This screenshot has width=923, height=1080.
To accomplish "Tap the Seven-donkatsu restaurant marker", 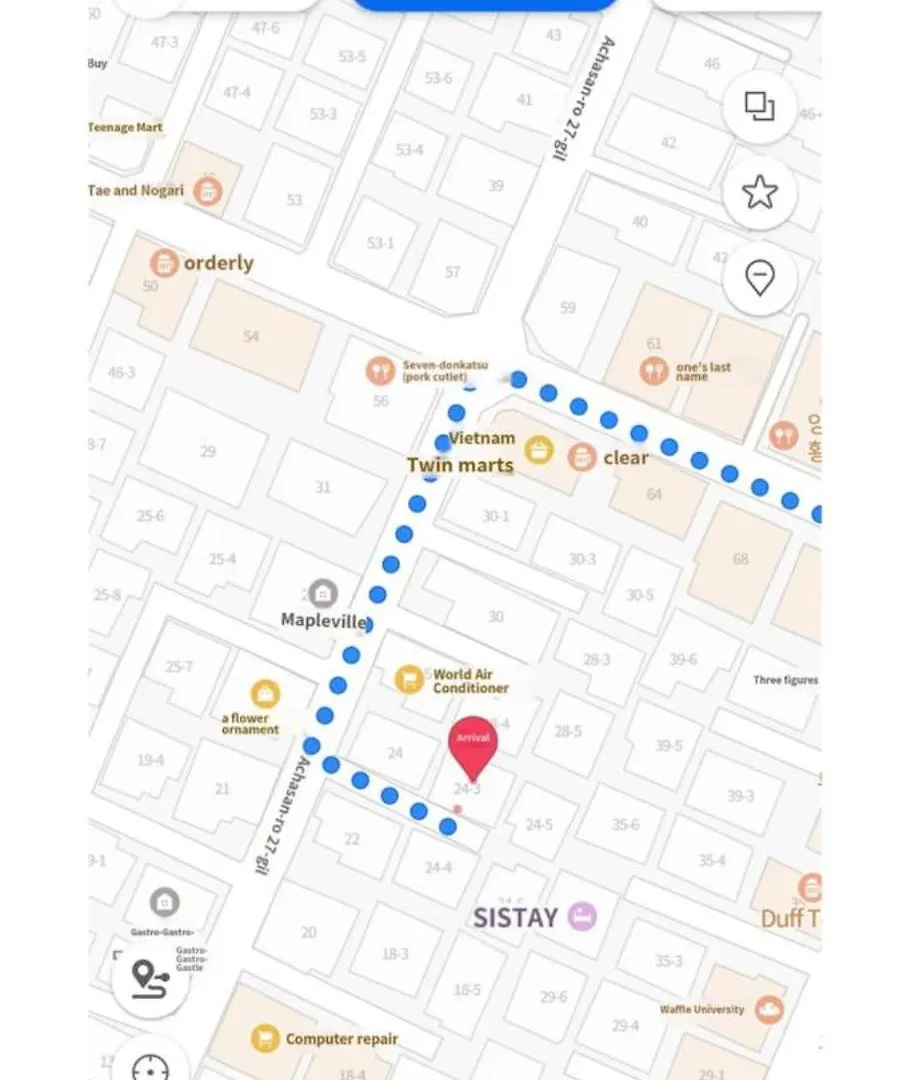I will [x=380, y=371].
